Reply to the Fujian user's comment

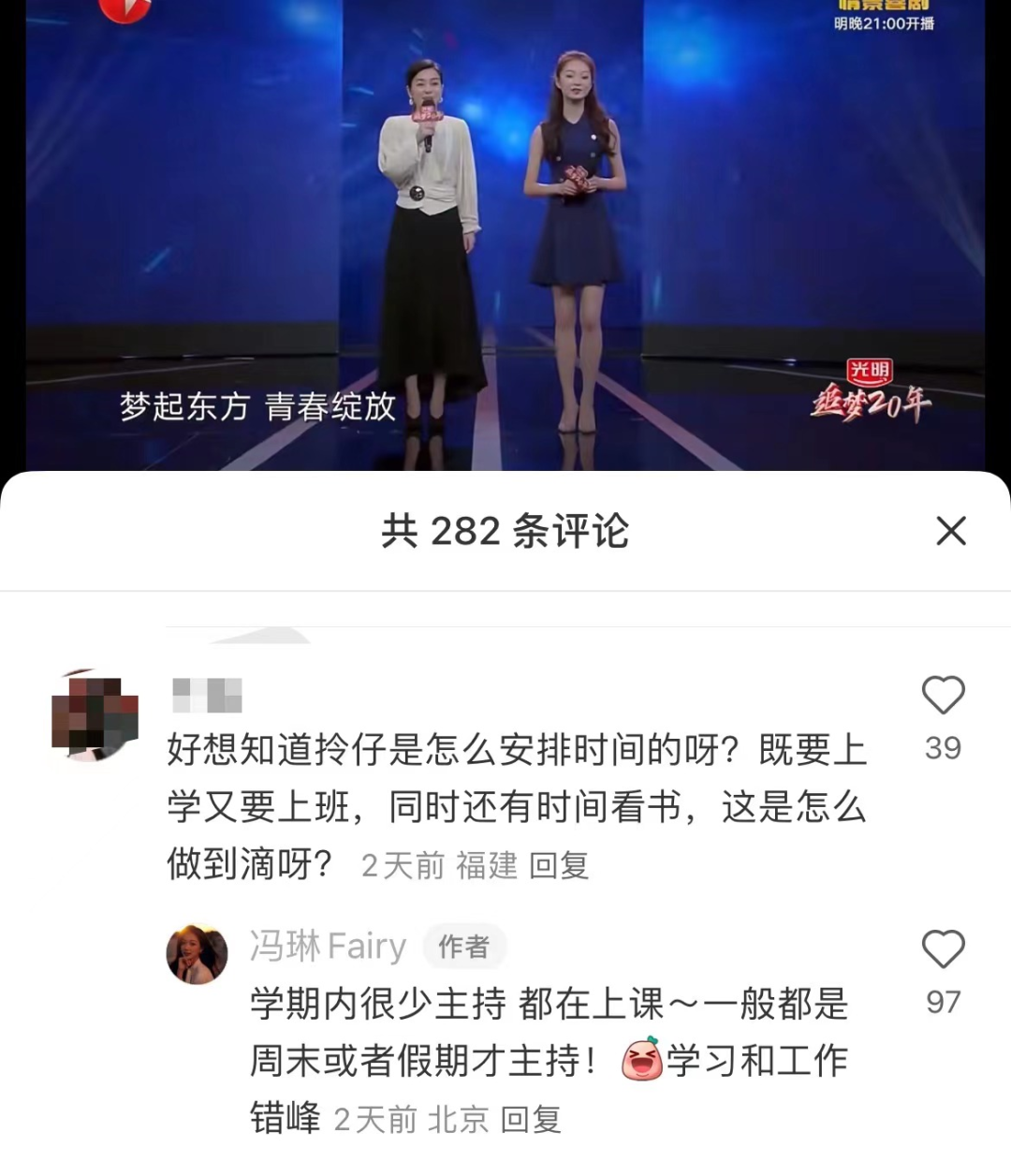click(x=559, y=865)
